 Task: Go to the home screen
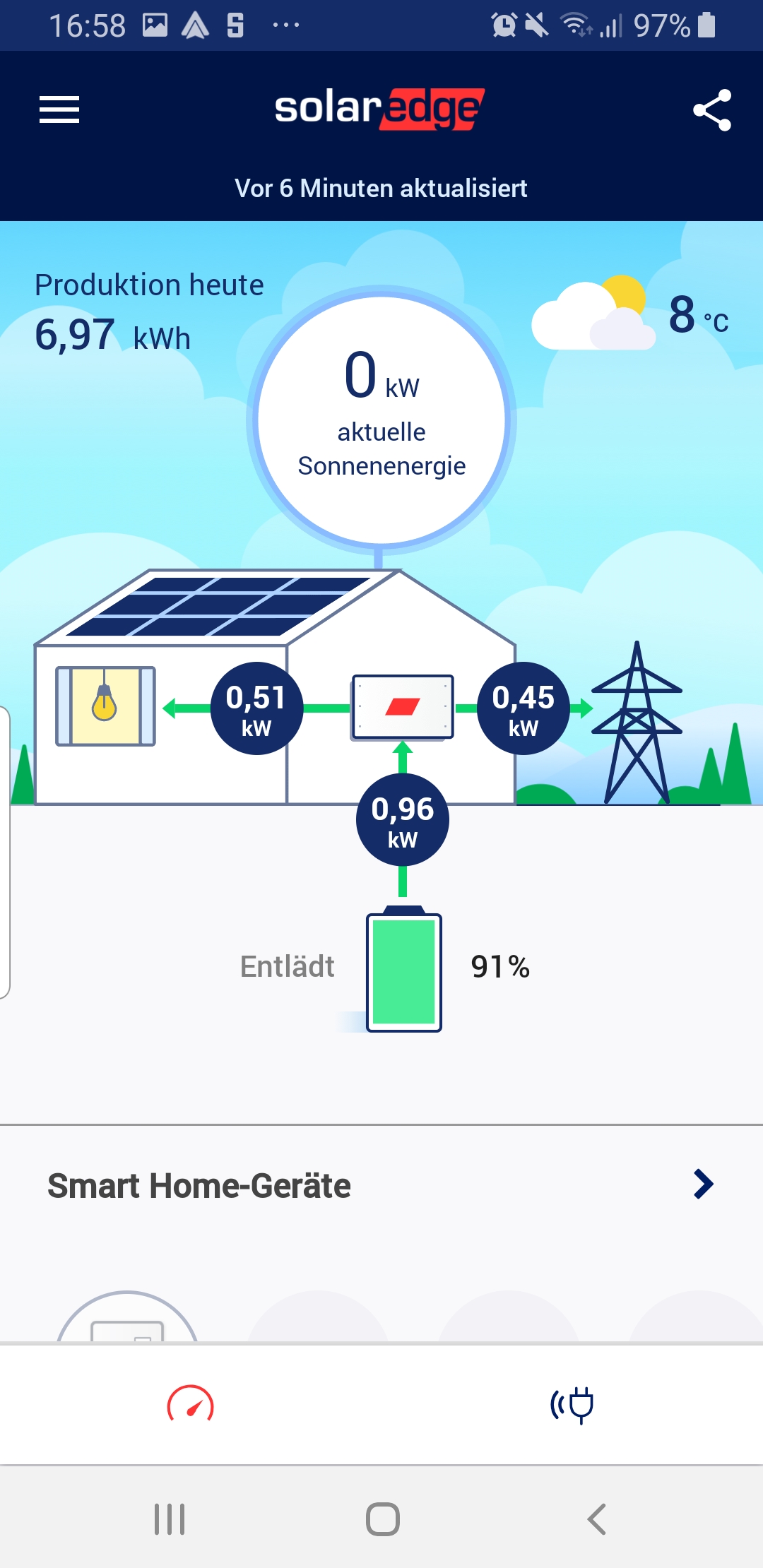pyautogui.click(x=382, y=1519)
